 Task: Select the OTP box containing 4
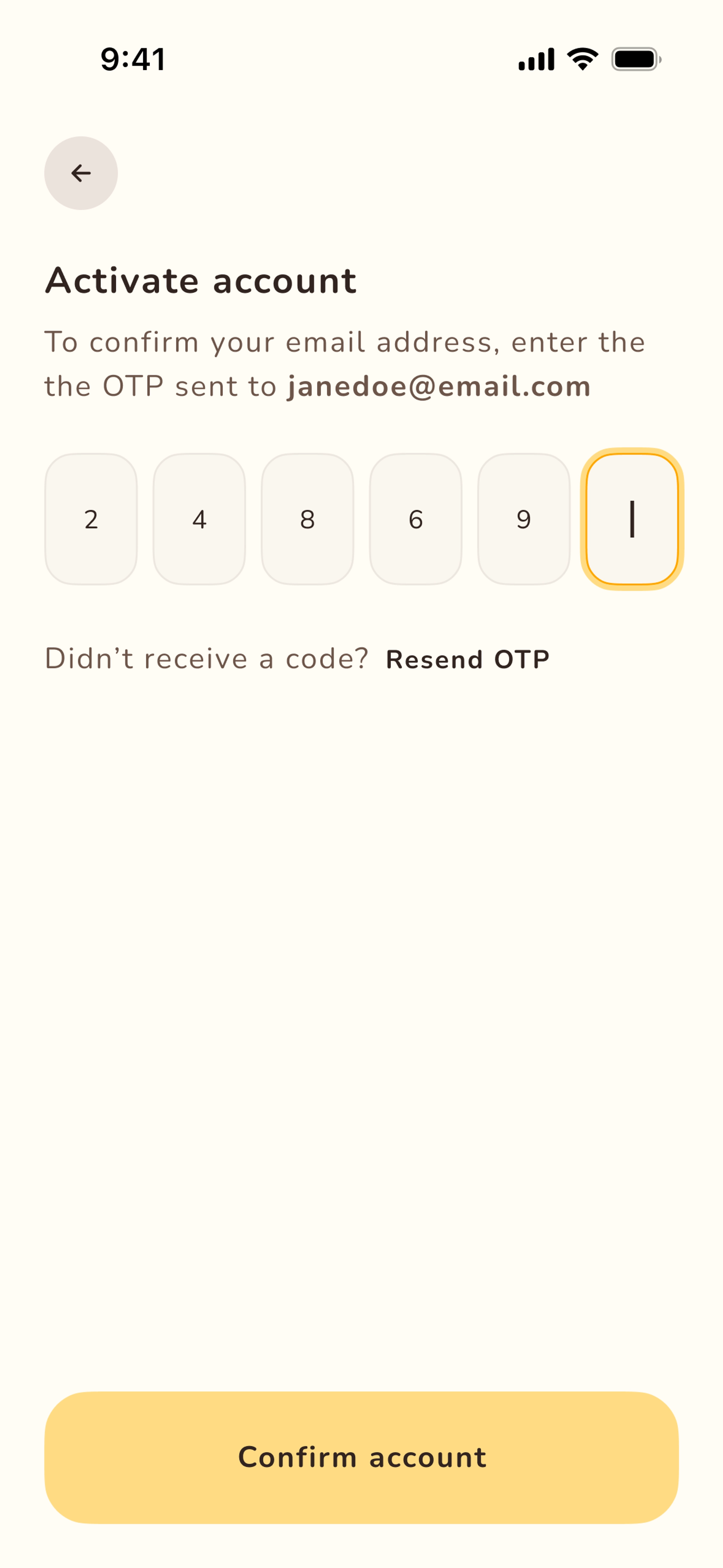coord(200,519)
